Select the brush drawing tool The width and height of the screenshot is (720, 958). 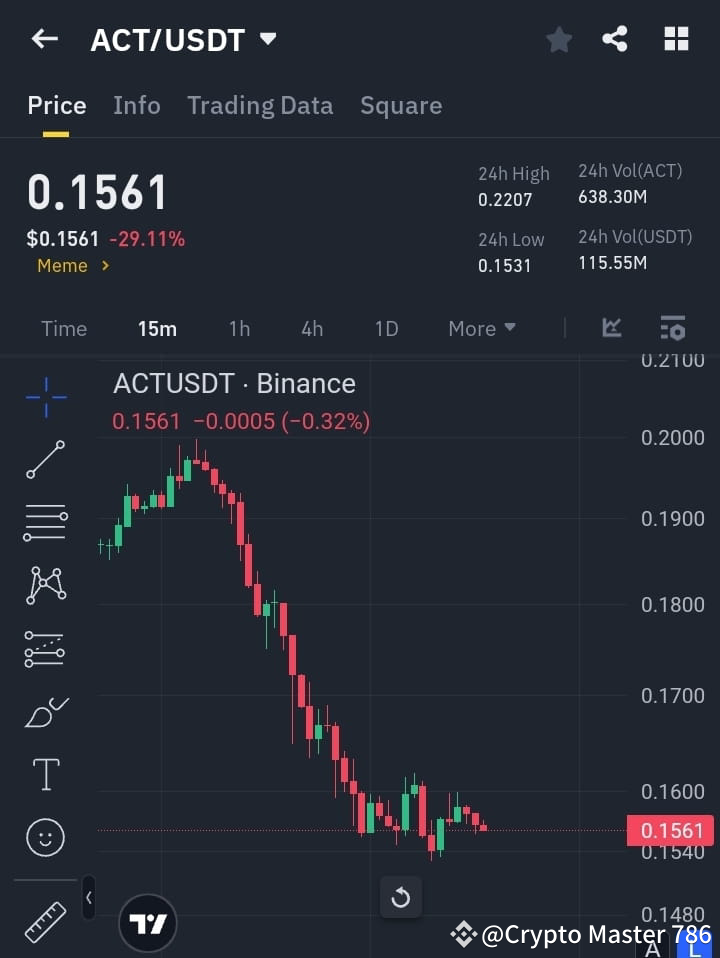[45, 711]
